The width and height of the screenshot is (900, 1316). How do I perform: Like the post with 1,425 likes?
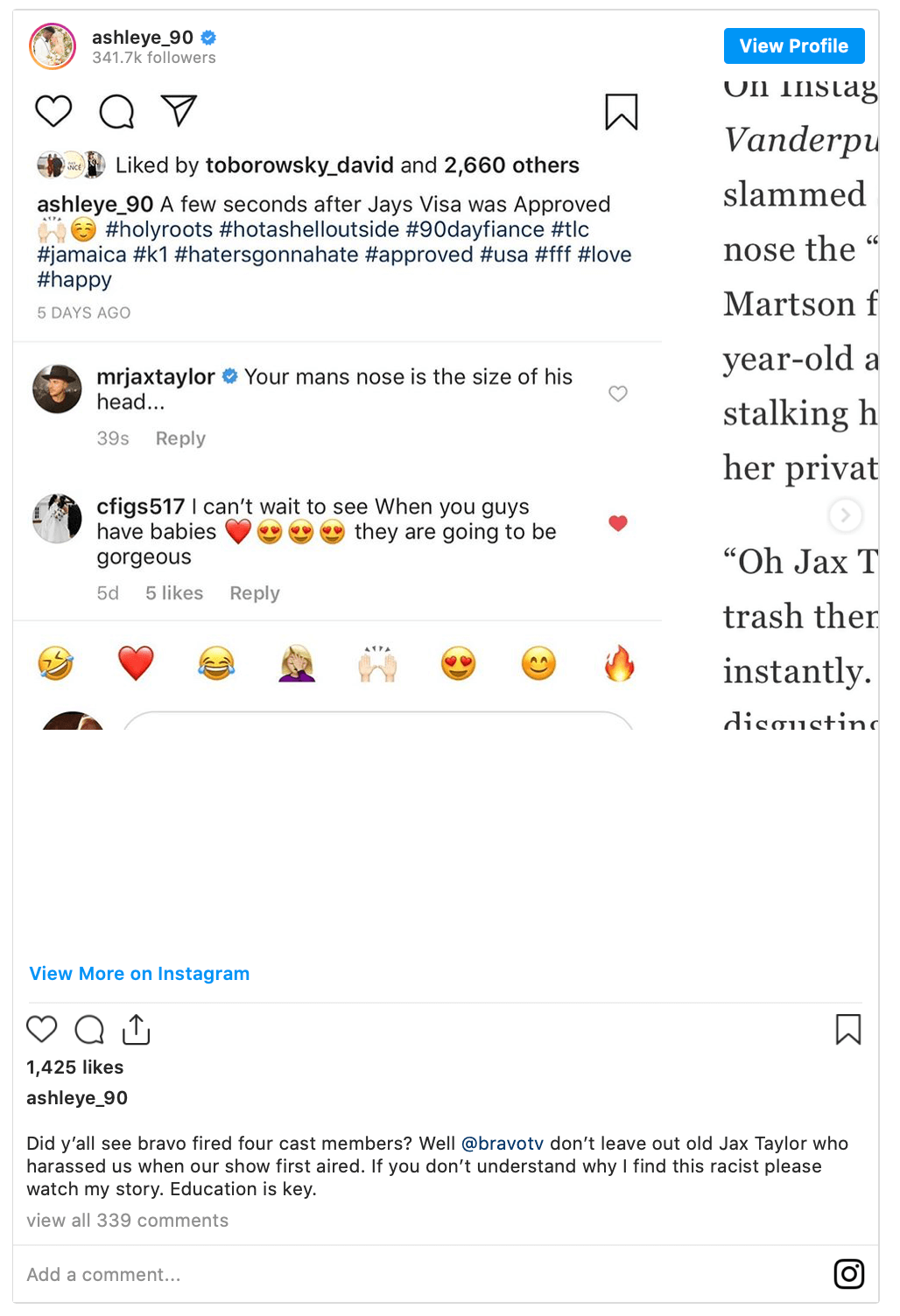[x=41, y=1029]
